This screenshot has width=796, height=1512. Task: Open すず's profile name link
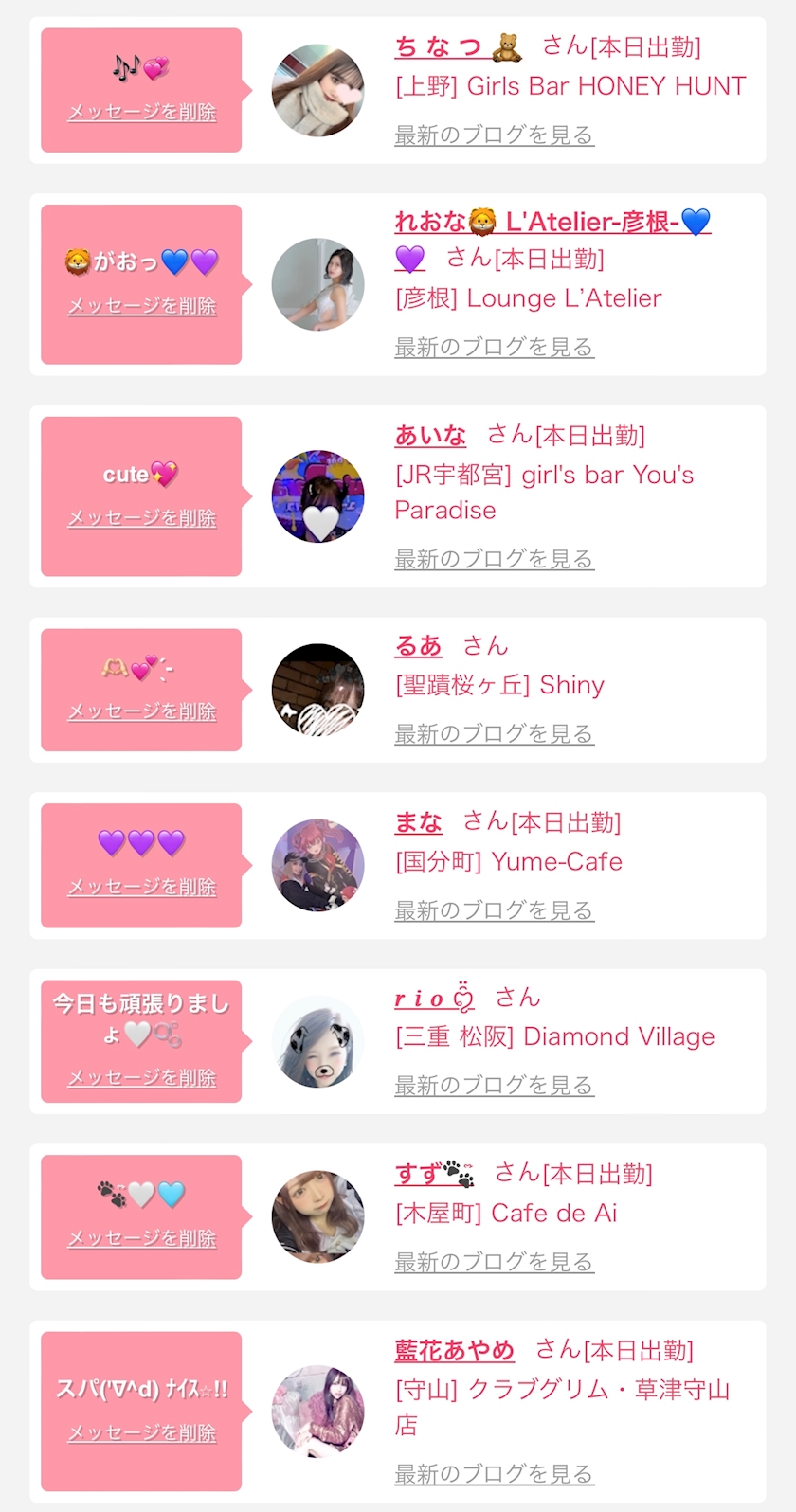pyautogui.click(x=434, y=1174)
